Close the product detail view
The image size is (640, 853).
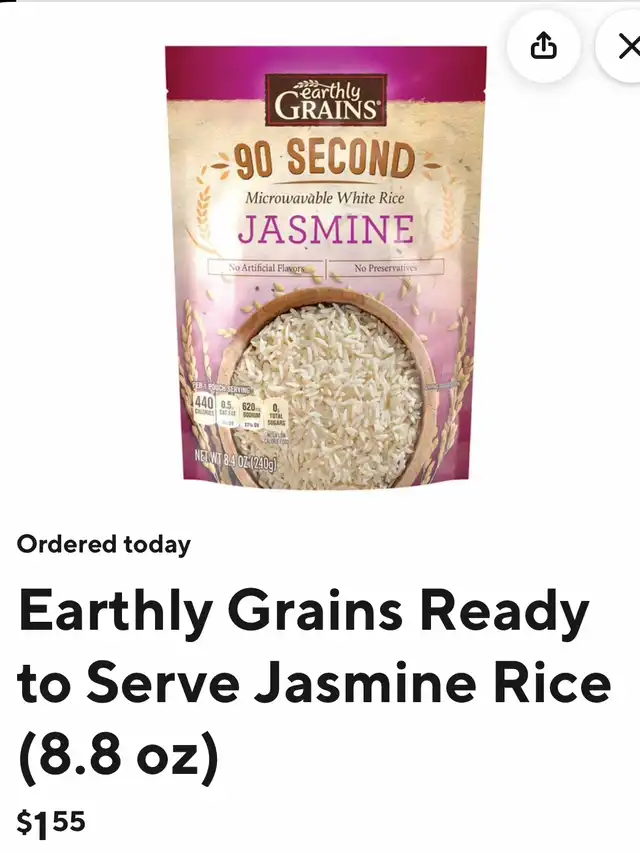pos(625,46)
